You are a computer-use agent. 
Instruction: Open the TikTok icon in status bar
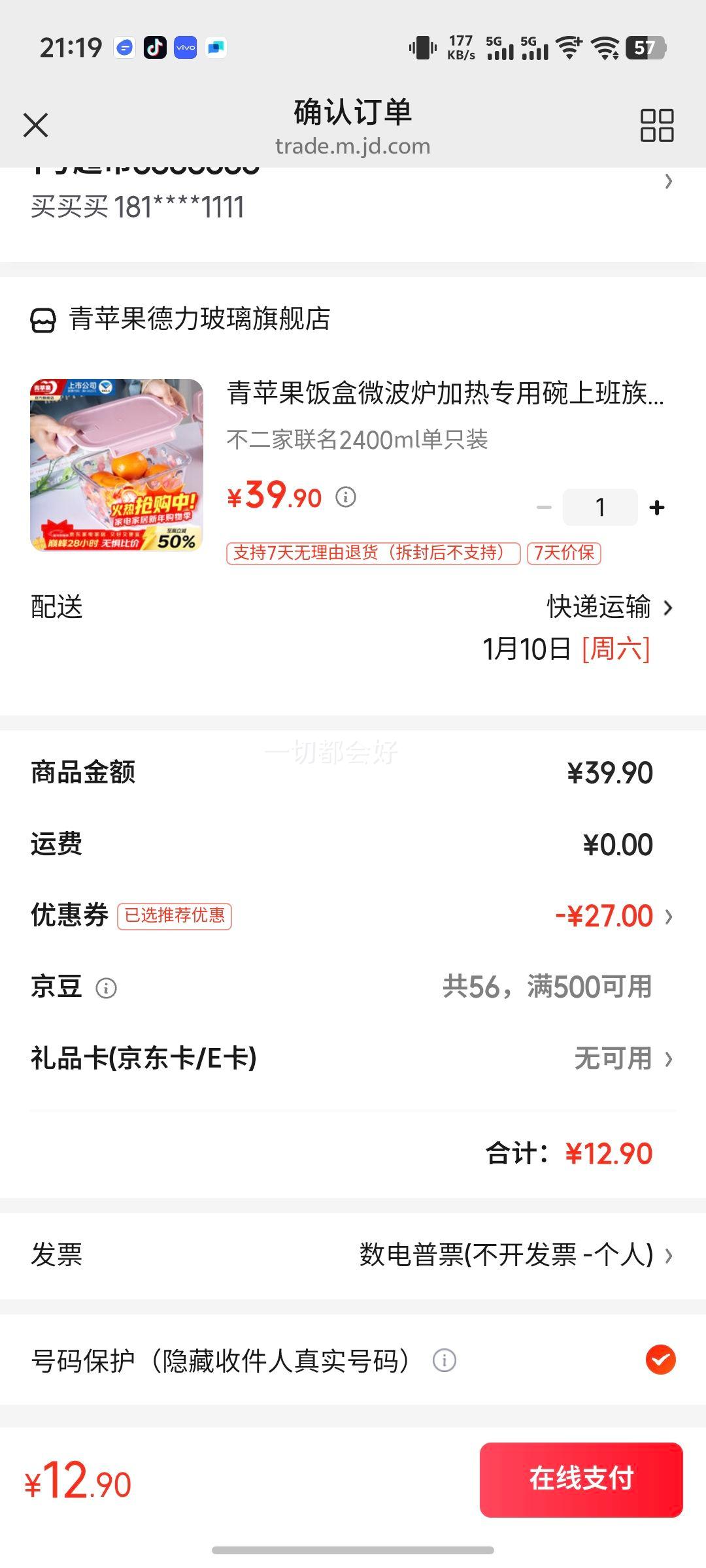tap(154, 48)
